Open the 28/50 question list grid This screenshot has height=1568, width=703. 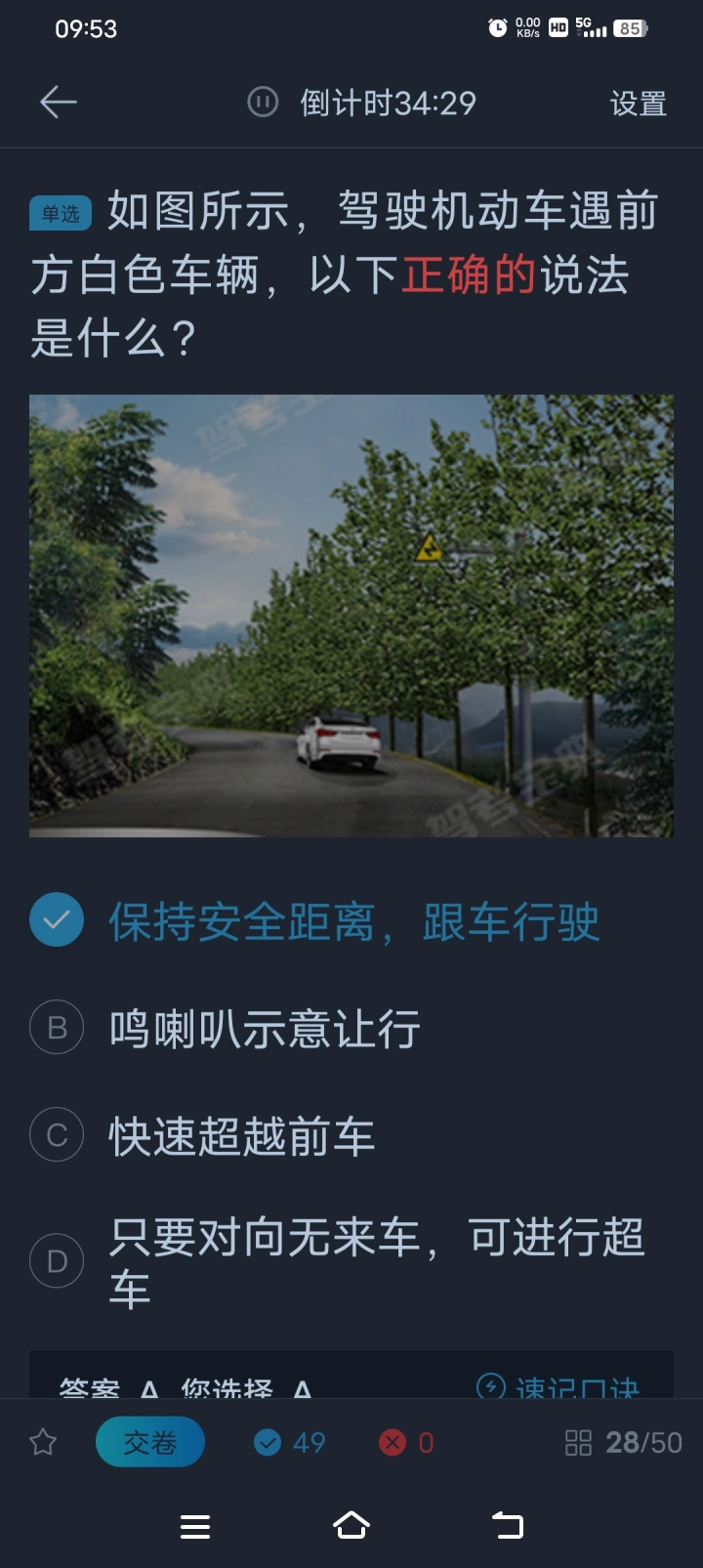623,1442
